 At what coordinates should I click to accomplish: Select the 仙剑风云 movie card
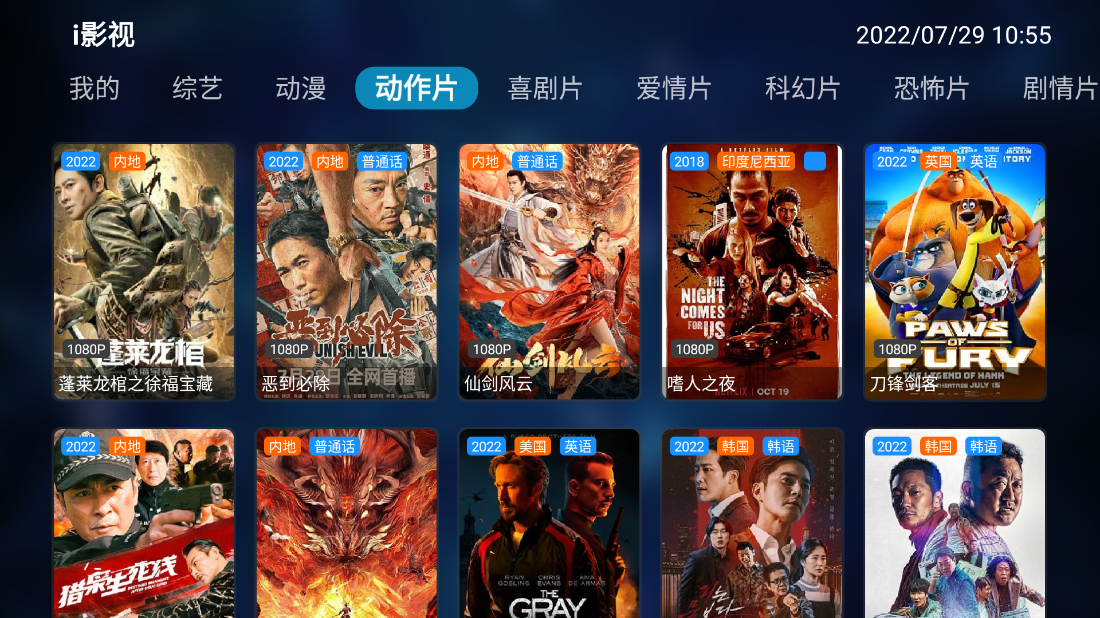[549, 272]
